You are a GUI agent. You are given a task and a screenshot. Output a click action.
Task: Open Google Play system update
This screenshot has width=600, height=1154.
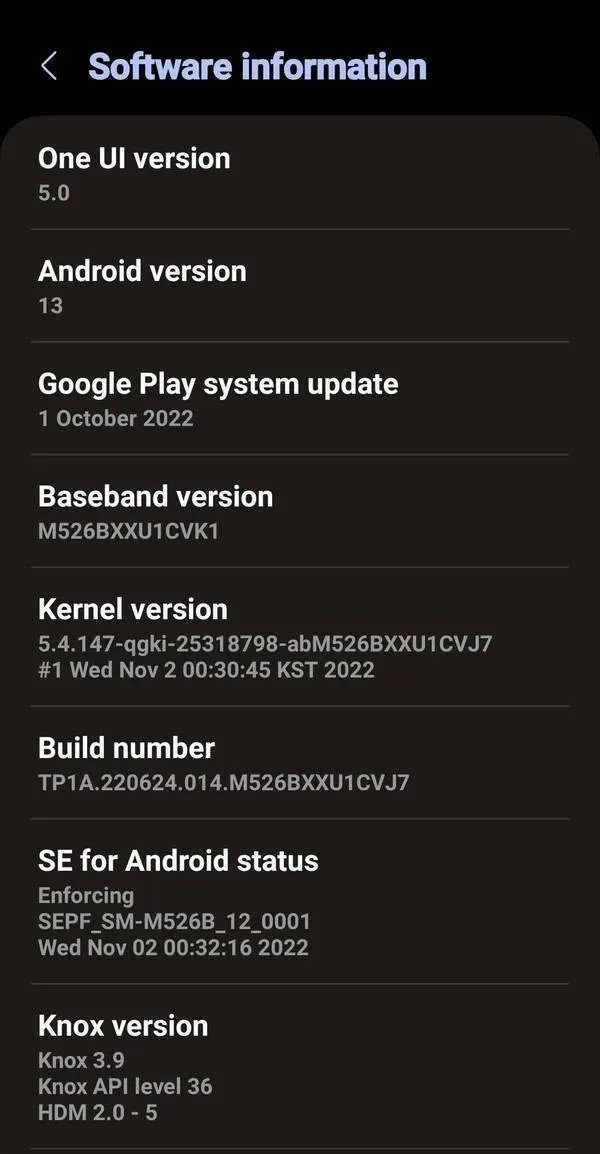[300, 399]
